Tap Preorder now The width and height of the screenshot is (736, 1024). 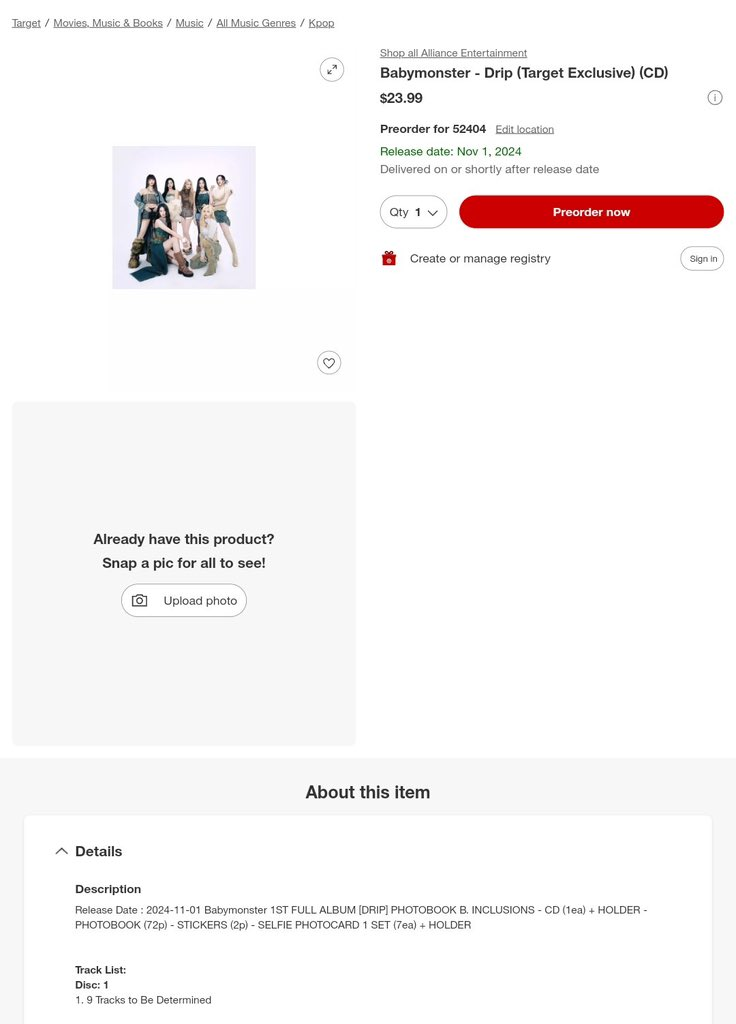(x=591, y=212)
